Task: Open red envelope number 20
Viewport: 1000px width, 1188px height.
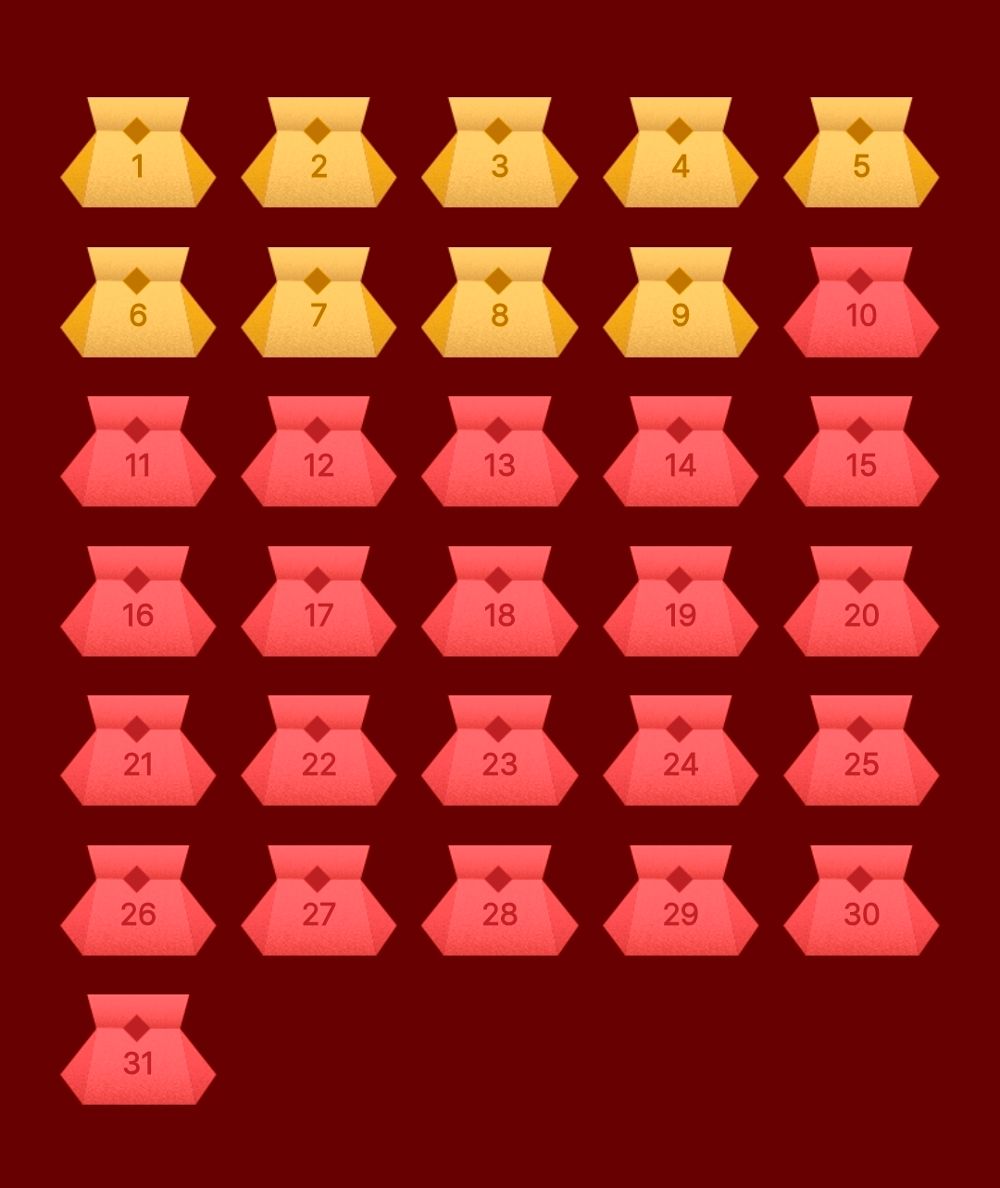Action: click(x=861, y=604)
